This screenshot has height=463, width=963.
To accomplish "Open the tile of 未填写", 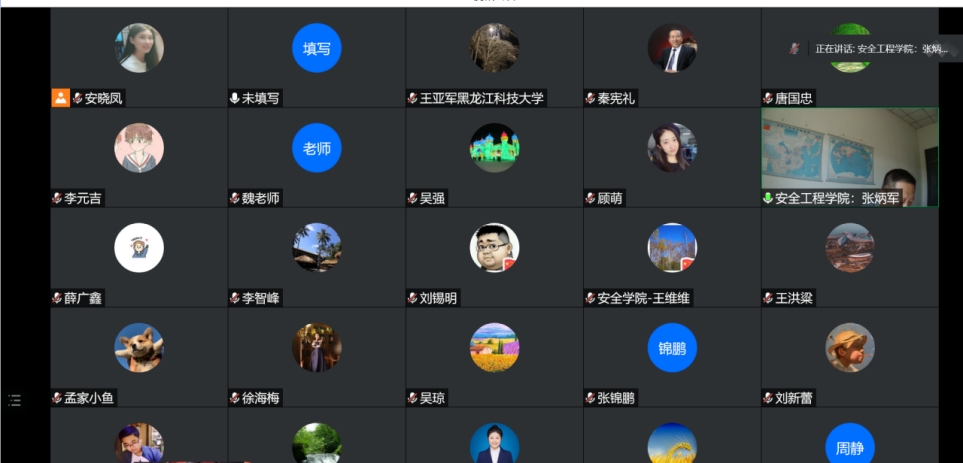I will 316,57.
